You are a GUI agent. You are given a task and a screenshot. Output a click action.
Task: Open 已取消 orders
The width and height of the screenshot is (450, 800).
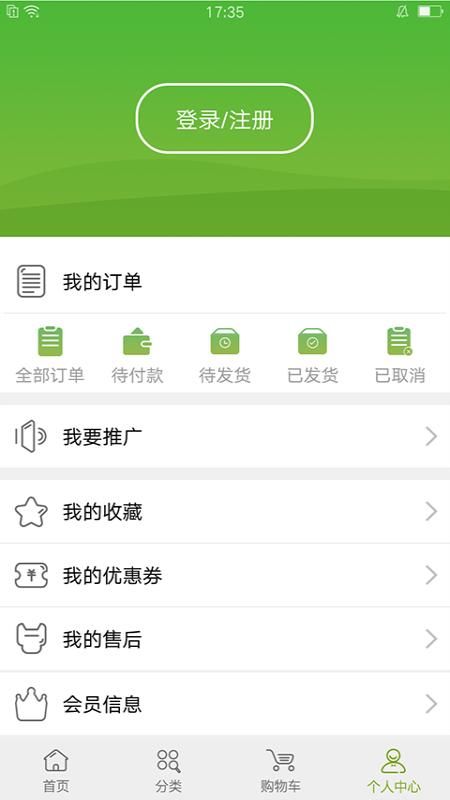400,356
